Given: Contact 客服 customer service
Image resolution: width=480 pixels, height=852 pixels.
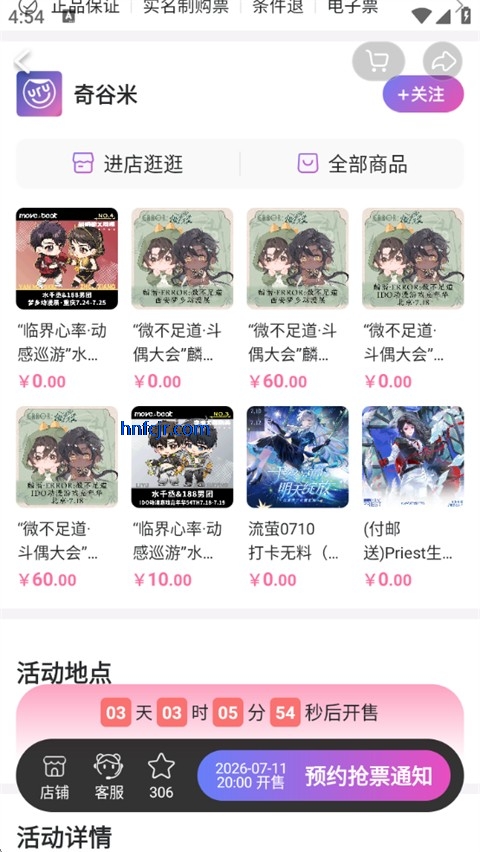Looking at the screenshot, I should tap(109, 776).
